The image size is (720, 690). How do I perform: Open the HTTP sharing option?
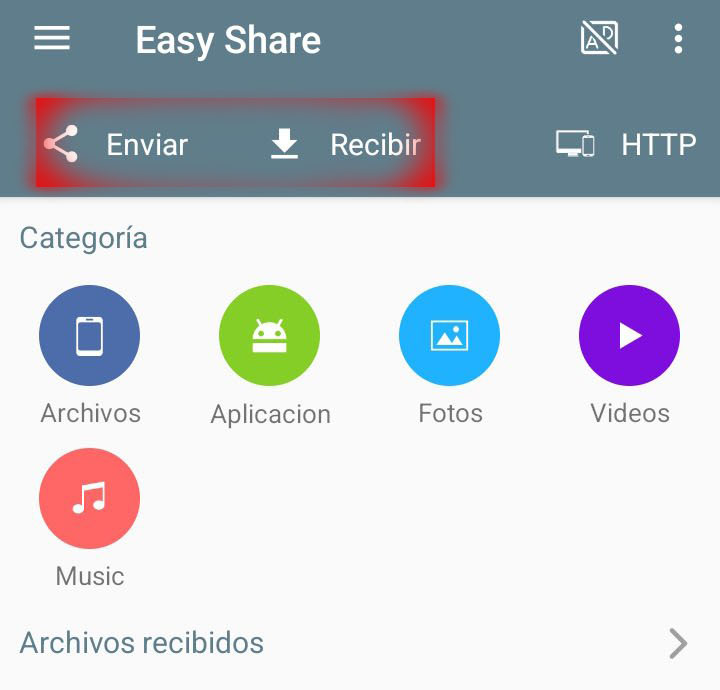click(x=626, y=145)
